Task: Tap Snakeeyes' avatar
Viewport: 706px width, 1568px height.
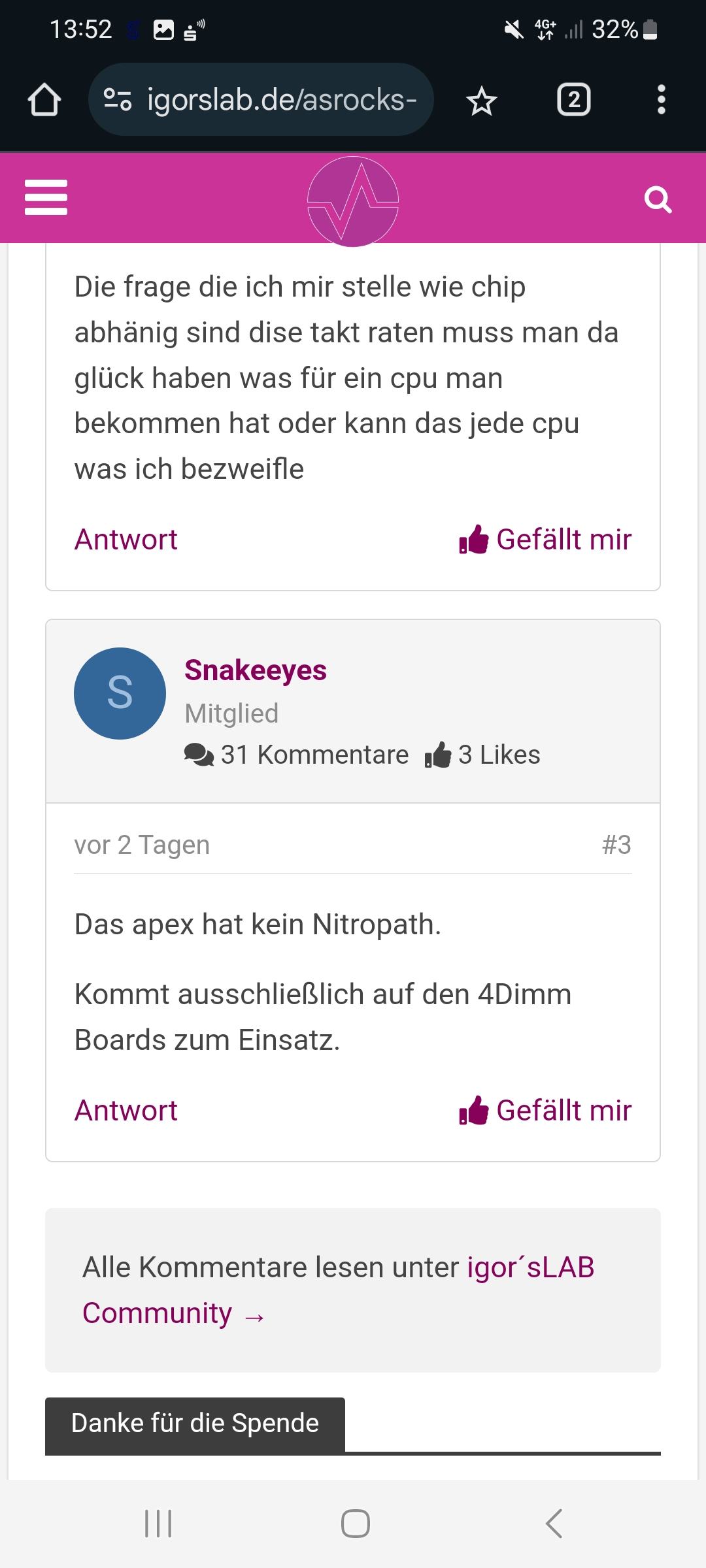Action: click(x=120, y=693)
